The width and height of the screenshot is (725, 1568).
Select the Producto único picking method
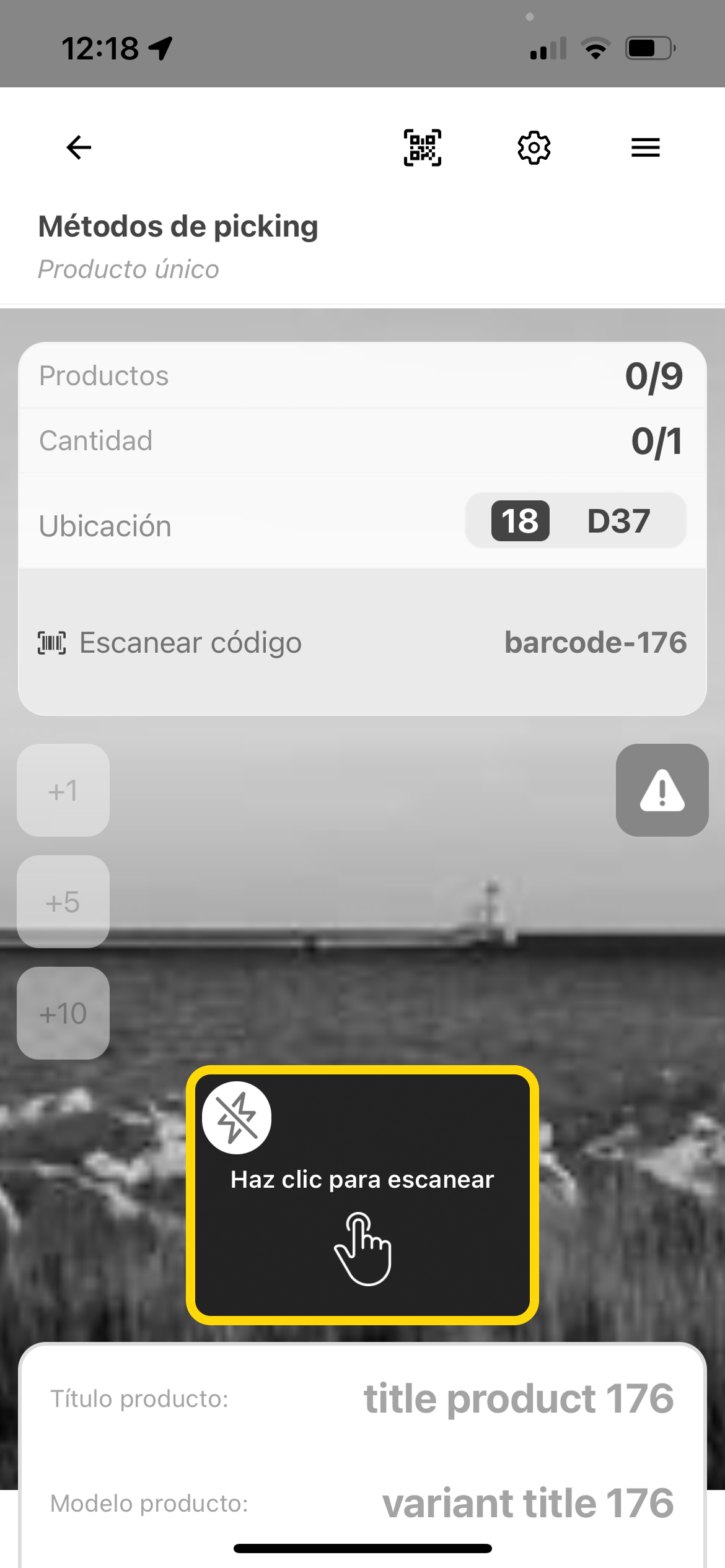click(128, 269)
